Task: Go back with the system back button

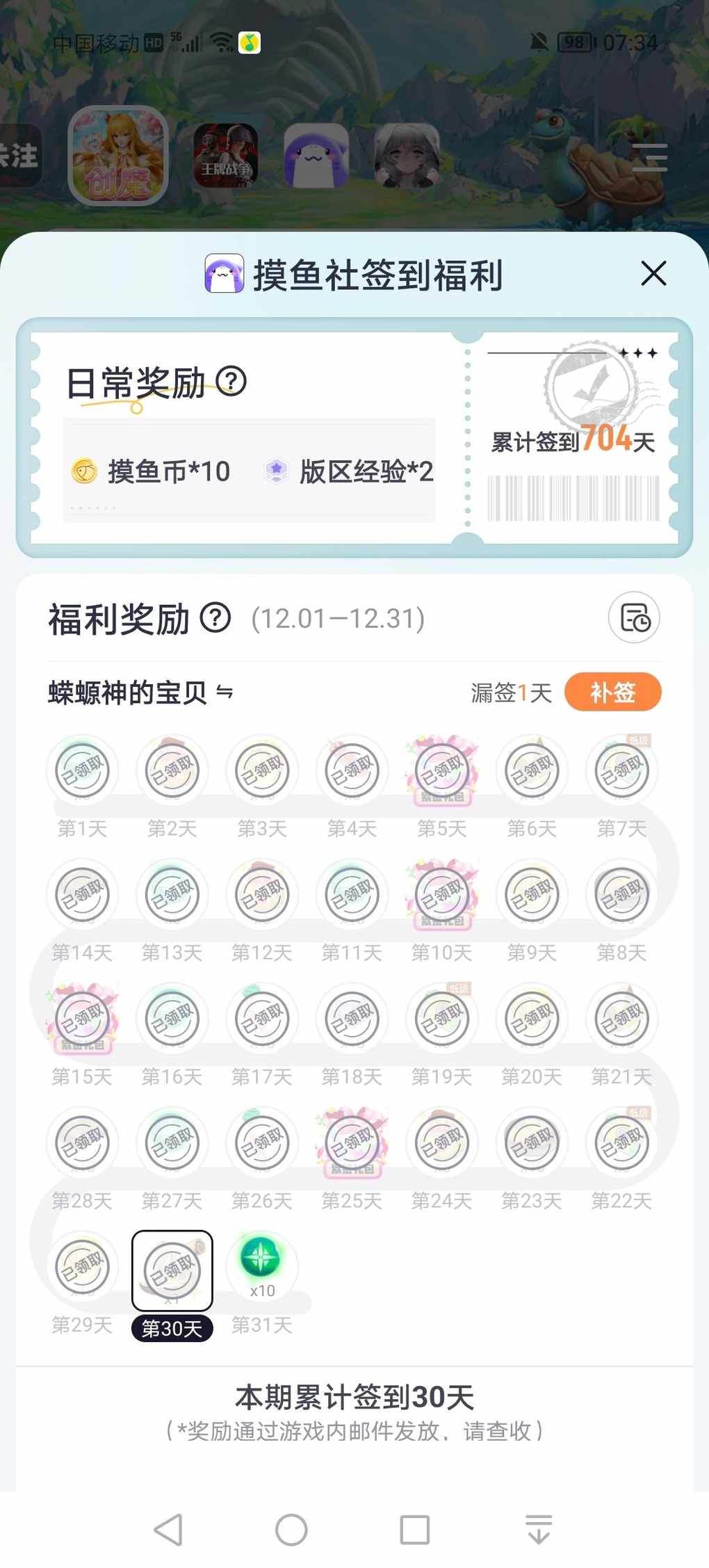Action: pyautogui.click(x=169, y=1530)
